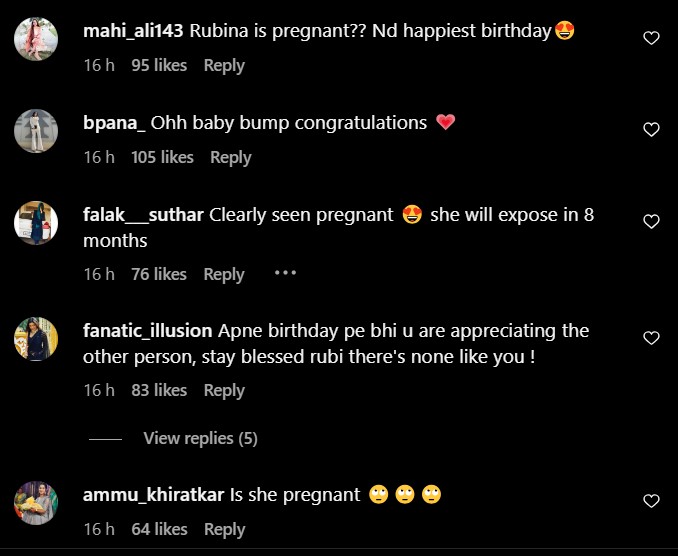Viewport: 678px width, 556px height.
Task: Like bpana_'s baby bump comment
Action: tap(651, 130)
